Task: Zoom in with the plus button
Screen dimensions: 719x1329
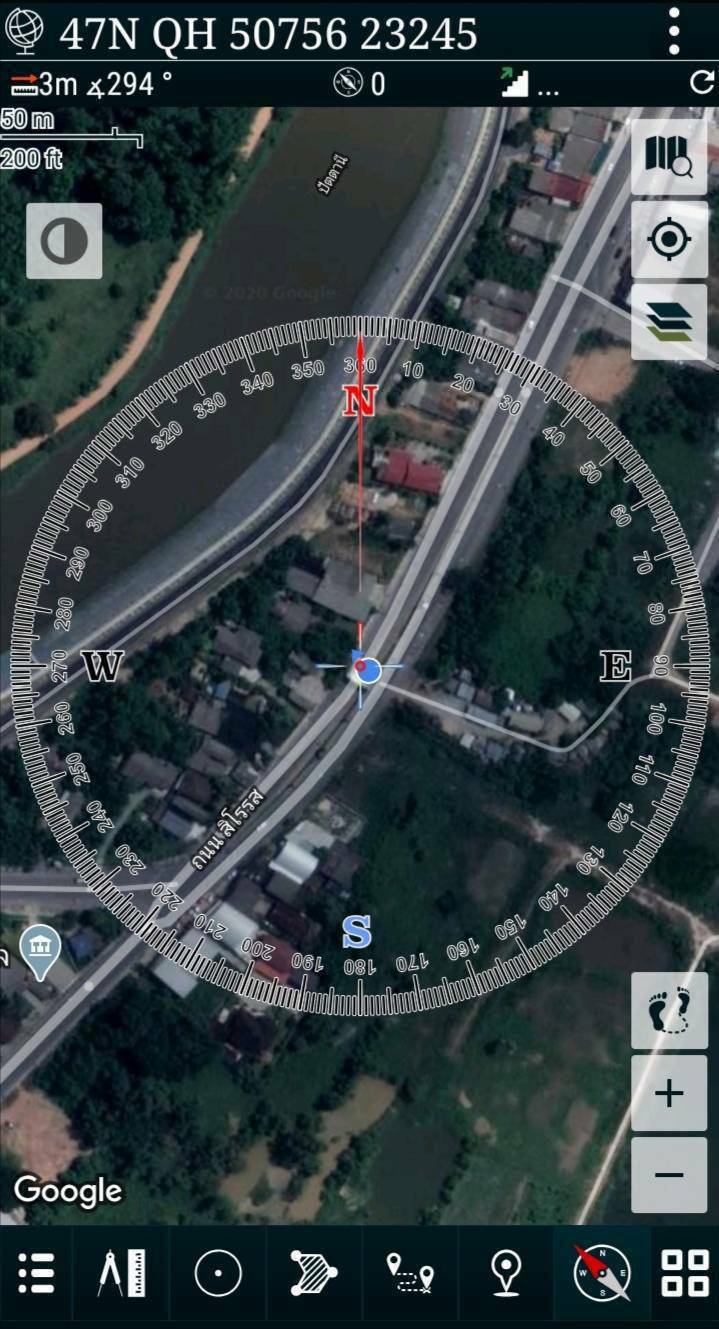Action: pos(669,1093)
